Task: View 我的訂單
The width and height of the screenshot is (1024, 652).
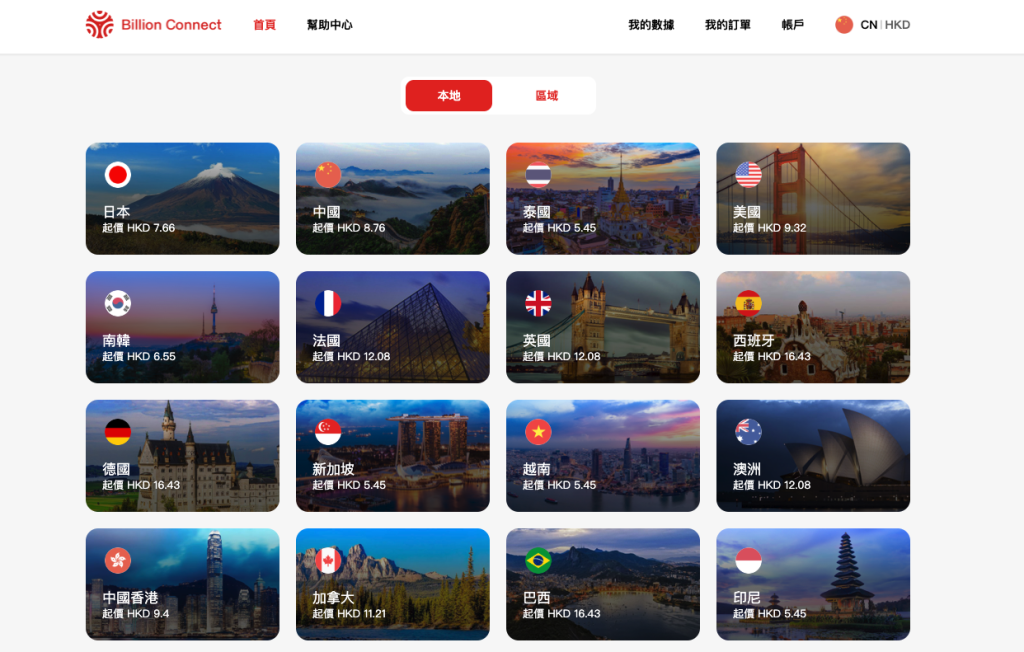Action: tap(727, 25)
